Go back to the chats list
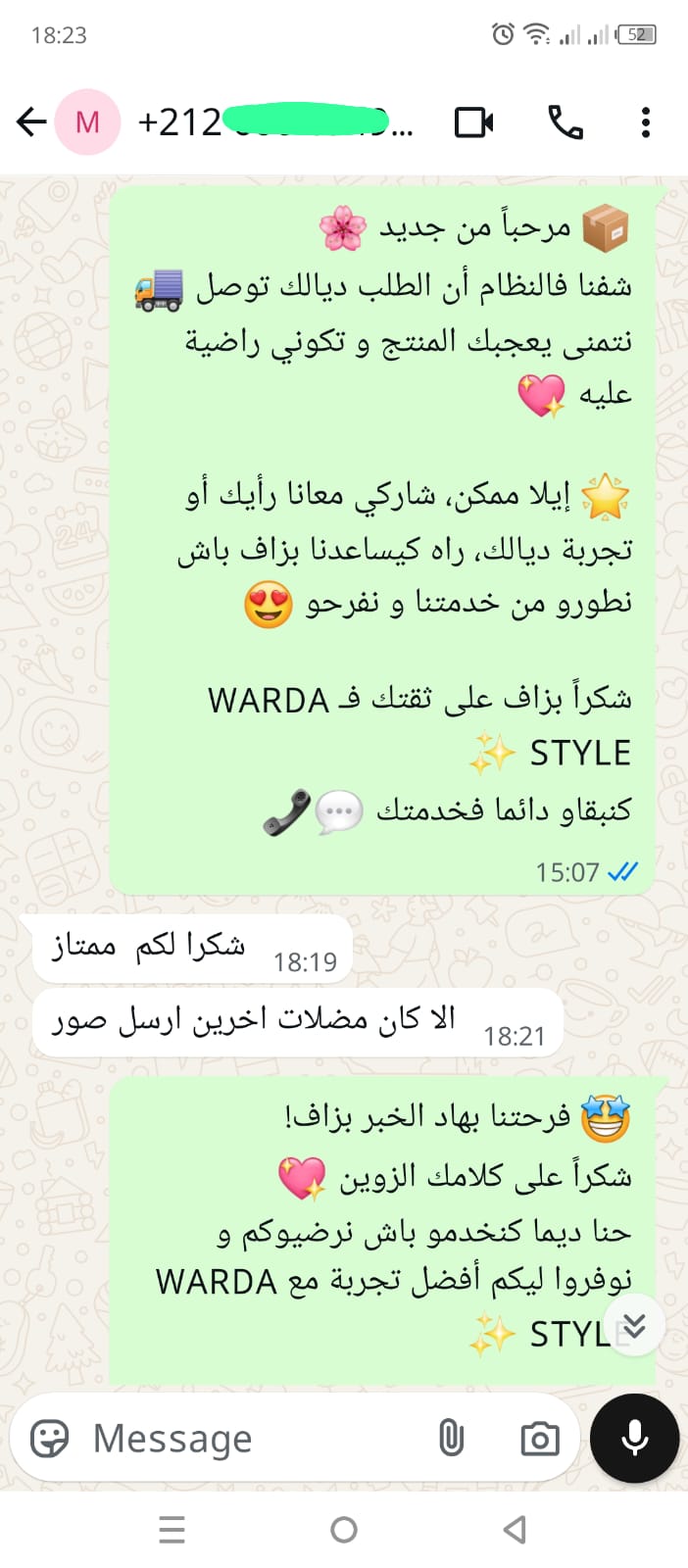 31,122
